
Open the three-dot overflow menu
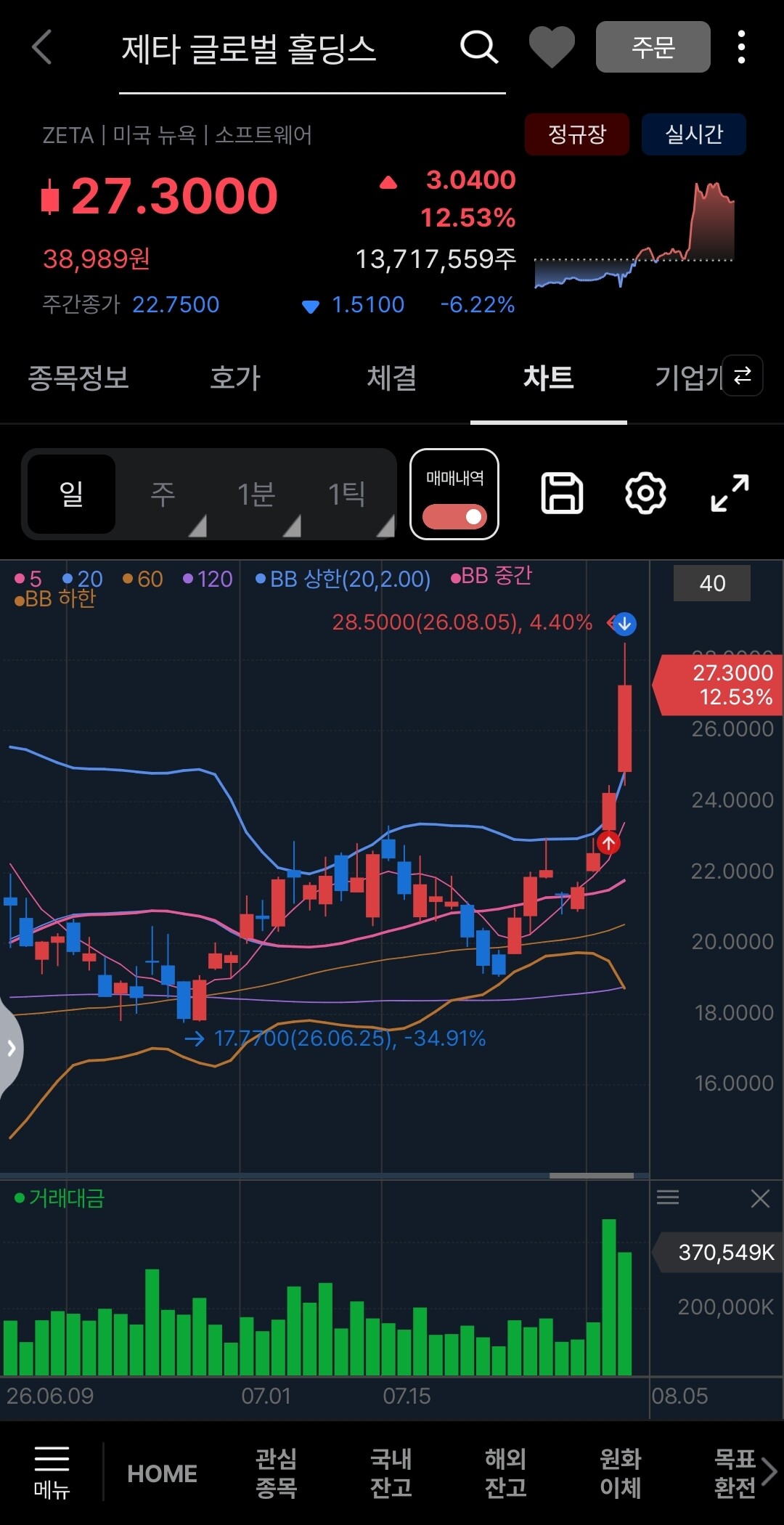(741, 47)
